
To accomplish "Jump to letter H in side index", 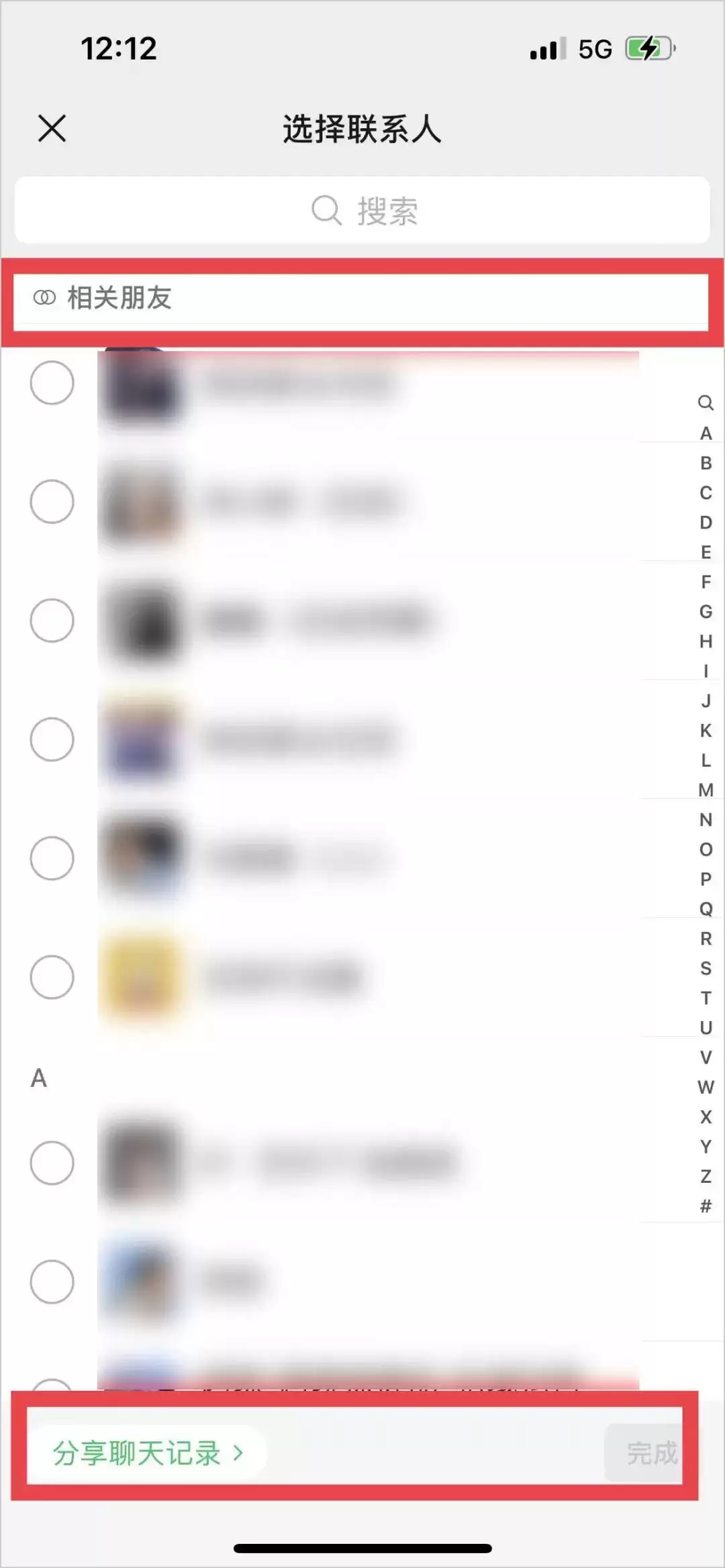I will coord(706,641).
